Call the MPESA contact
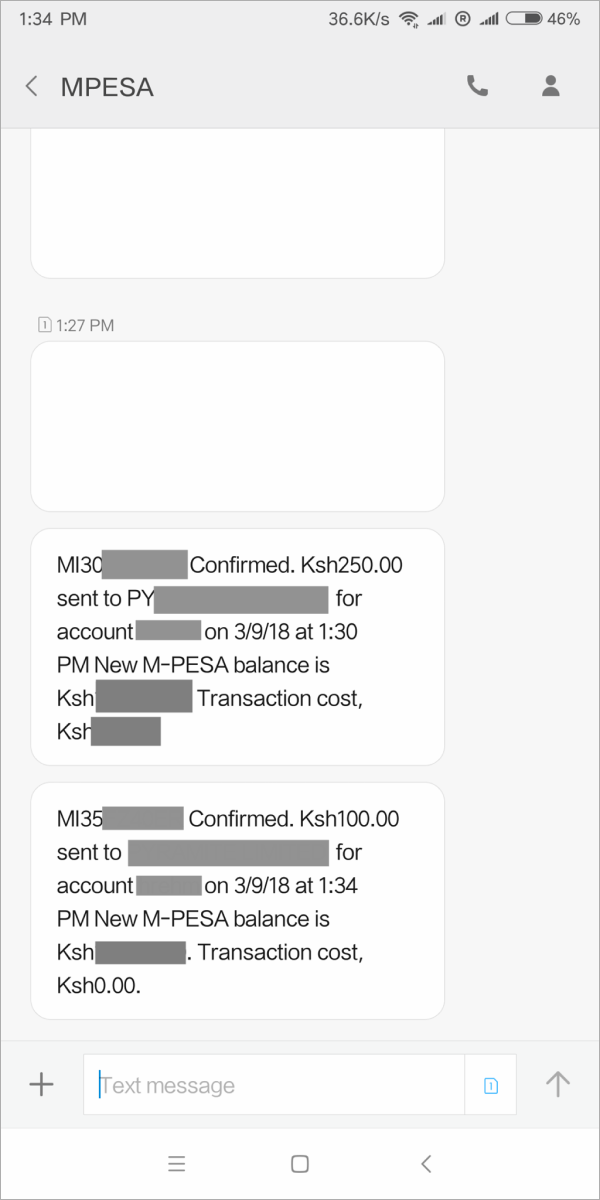Viewport: 600px width, 1200px height. pos(477,87)
